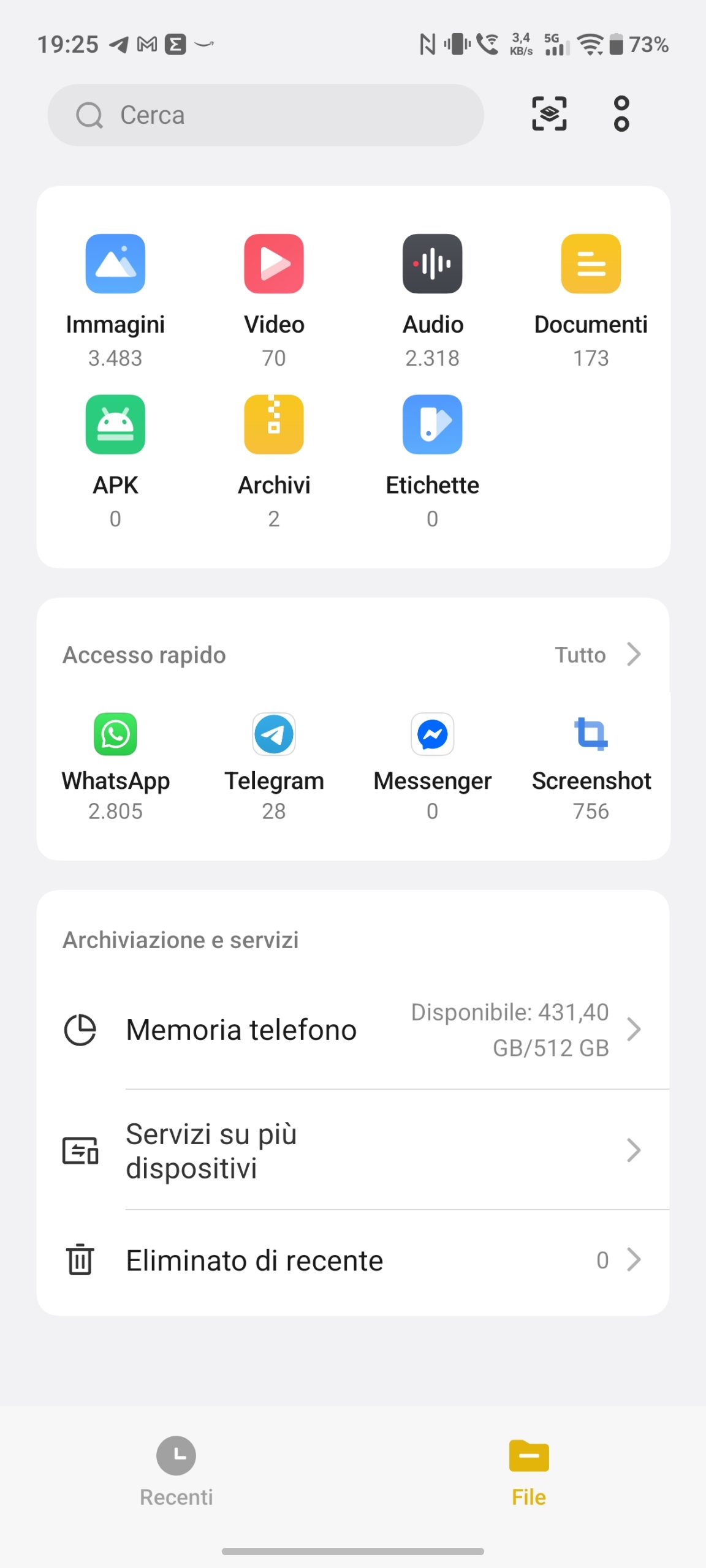Open the document scanner icon
Viewport: 706px width, 1568px height.
(549, 114)
